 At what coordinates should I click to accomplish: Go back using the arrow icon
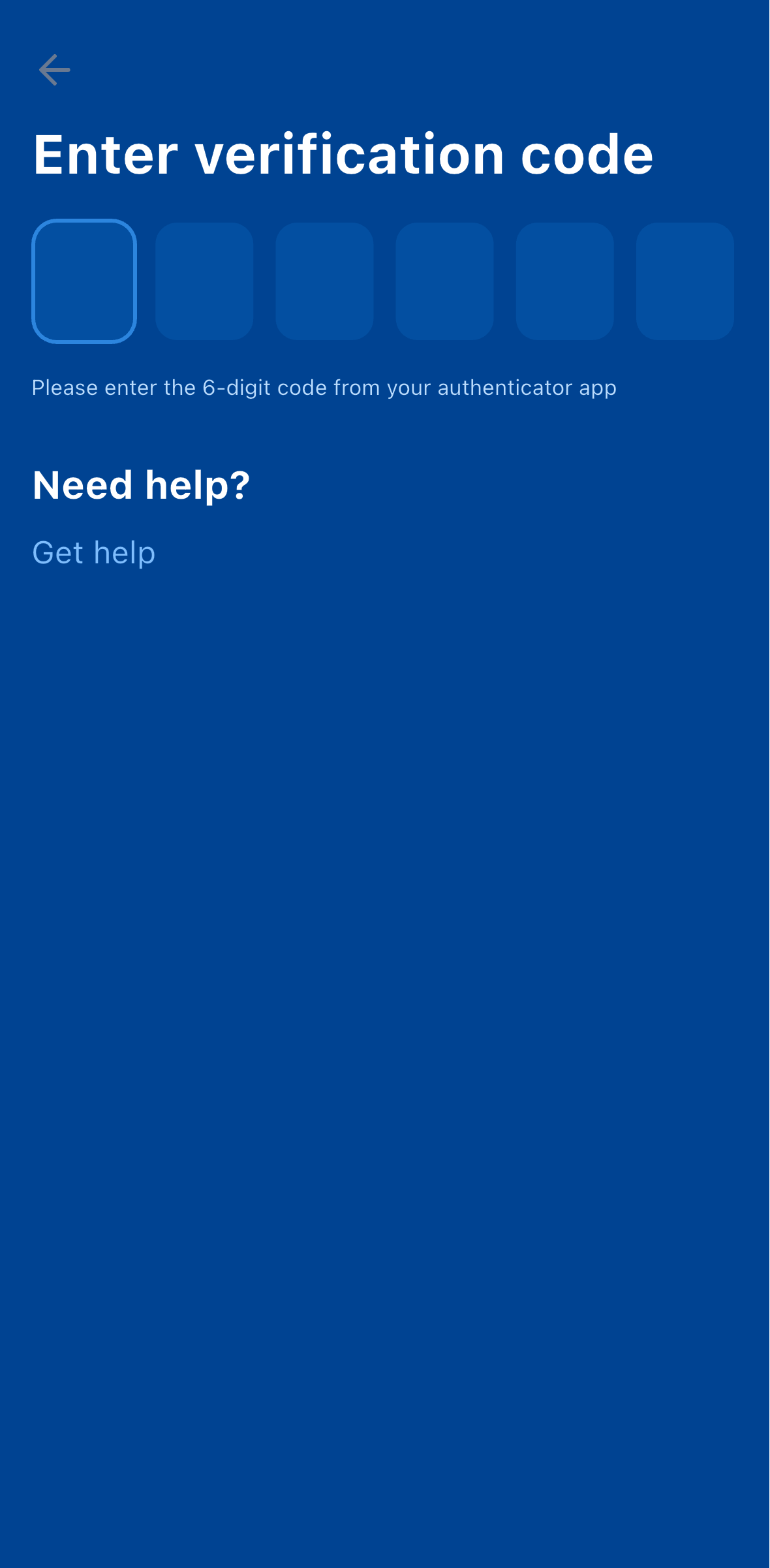pyautogui.click(x=55, y=70)
